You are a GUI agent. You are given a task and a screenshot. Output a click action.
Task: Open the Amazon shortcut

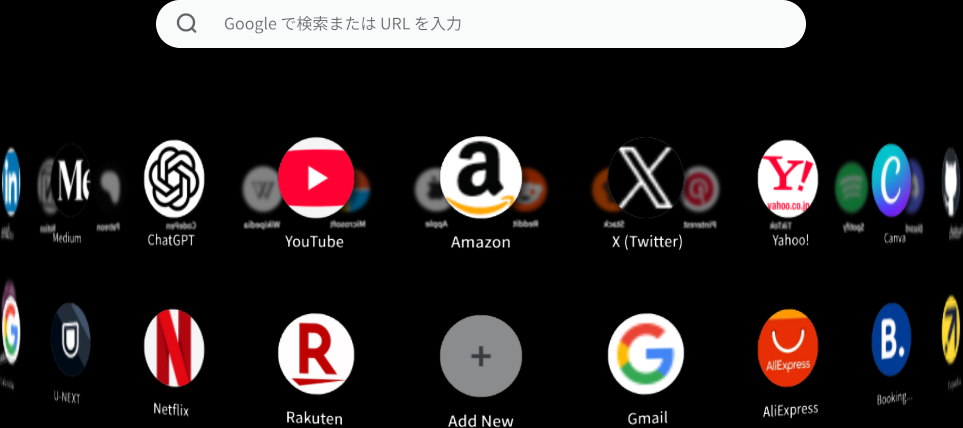coord(481,178)
